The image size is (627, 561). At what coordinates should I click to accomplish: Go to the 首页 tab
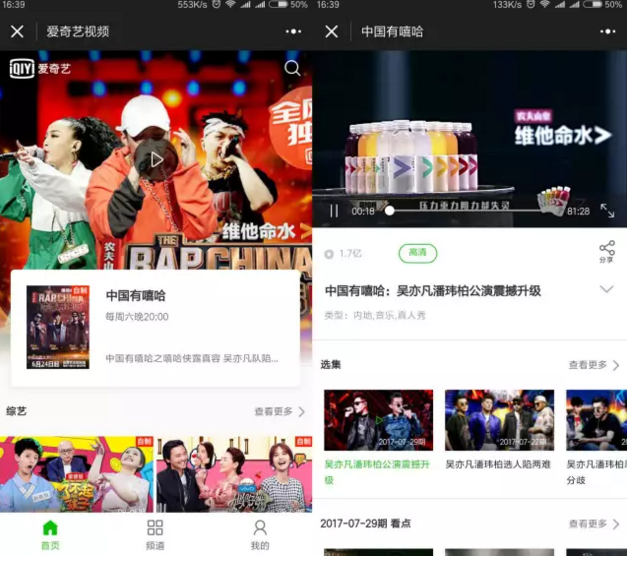[x=50, y=534]
